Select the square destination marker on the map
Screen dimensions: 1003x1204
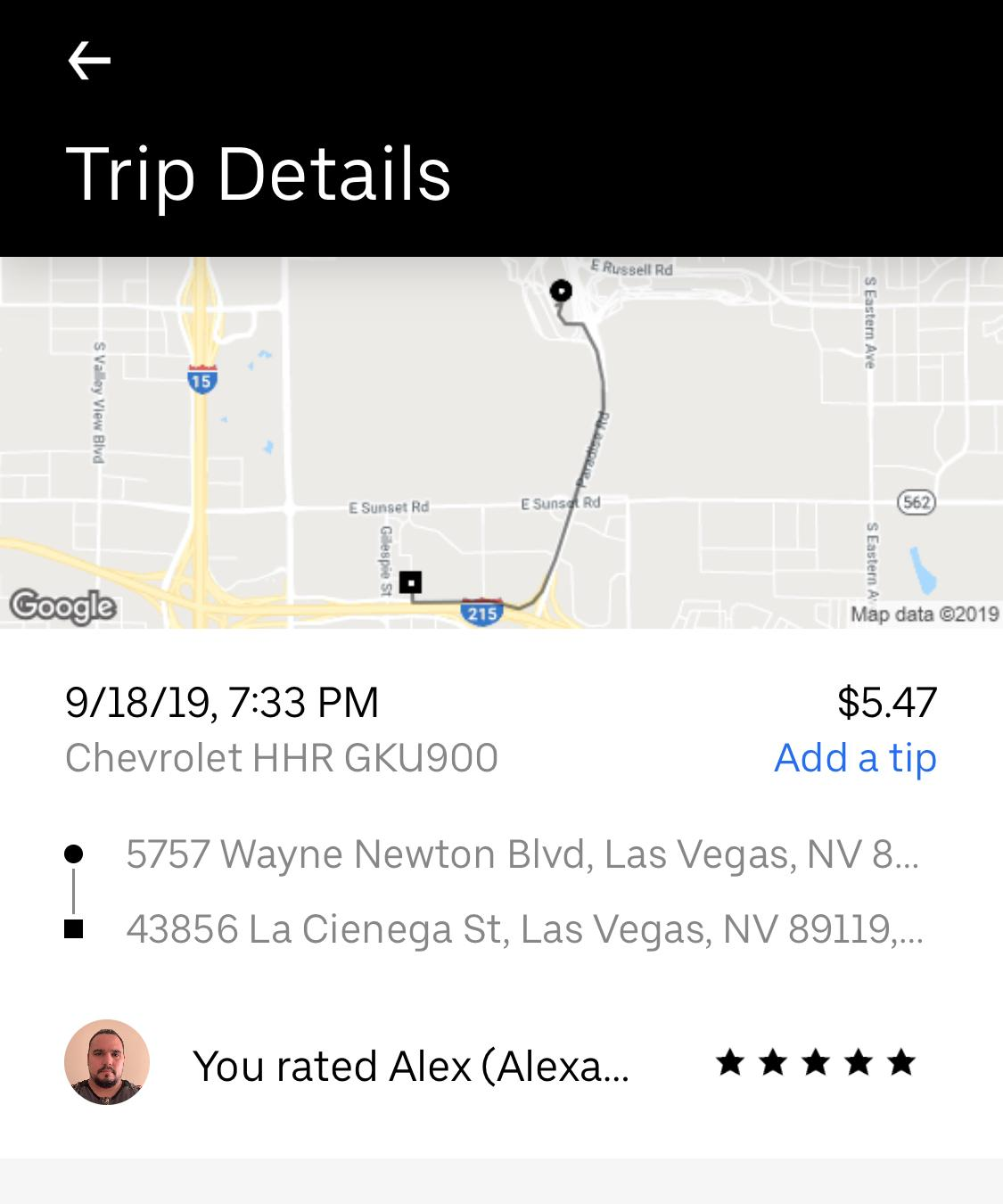click(411, 581)
